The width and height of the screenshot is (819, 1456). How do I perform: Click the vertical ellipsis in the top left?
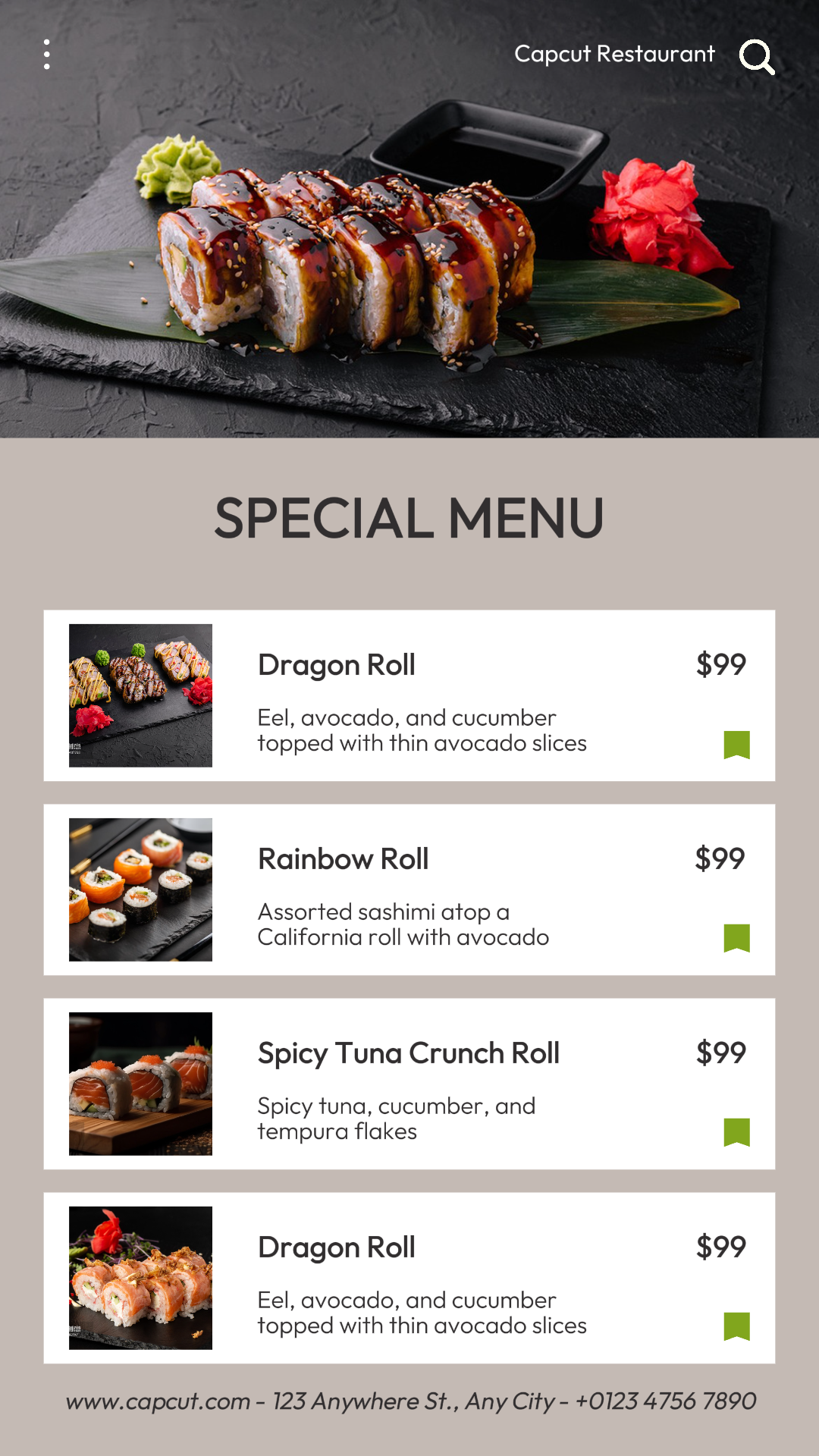[48, 55]
